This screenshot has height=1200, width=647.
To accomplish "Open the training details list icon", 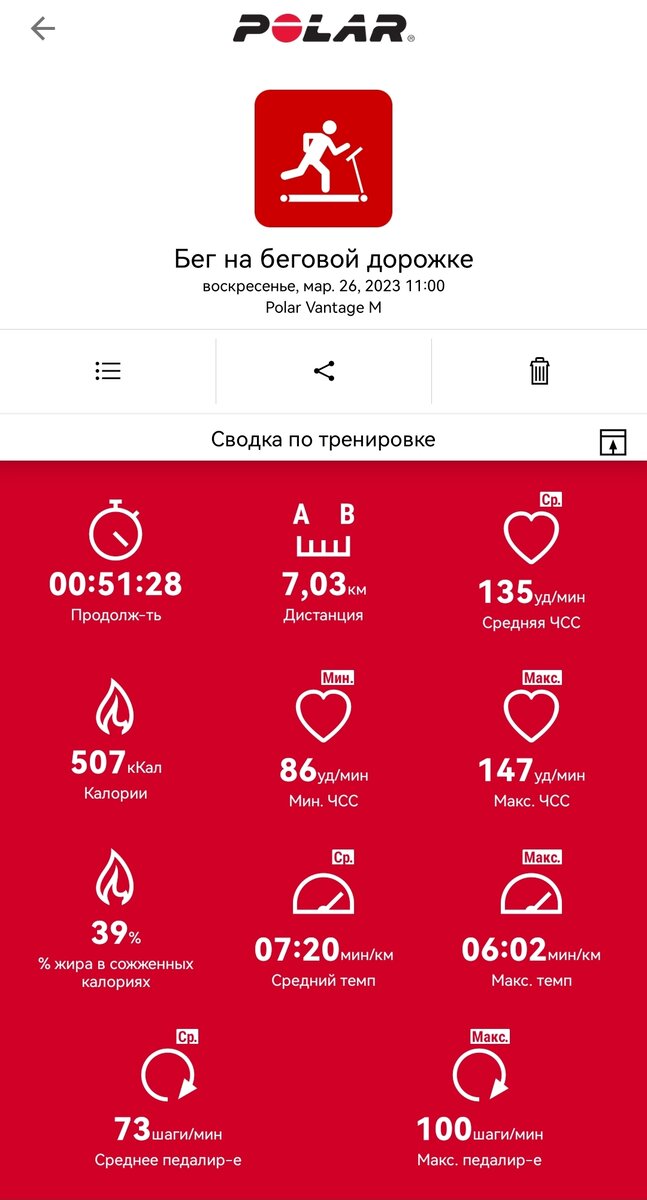I will 108,371.
